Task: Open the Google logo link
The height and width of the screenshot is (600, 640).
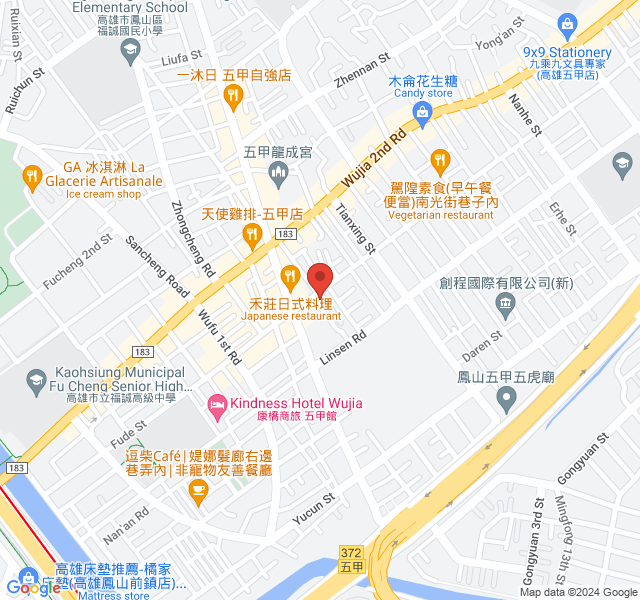Action: [32, 589]
